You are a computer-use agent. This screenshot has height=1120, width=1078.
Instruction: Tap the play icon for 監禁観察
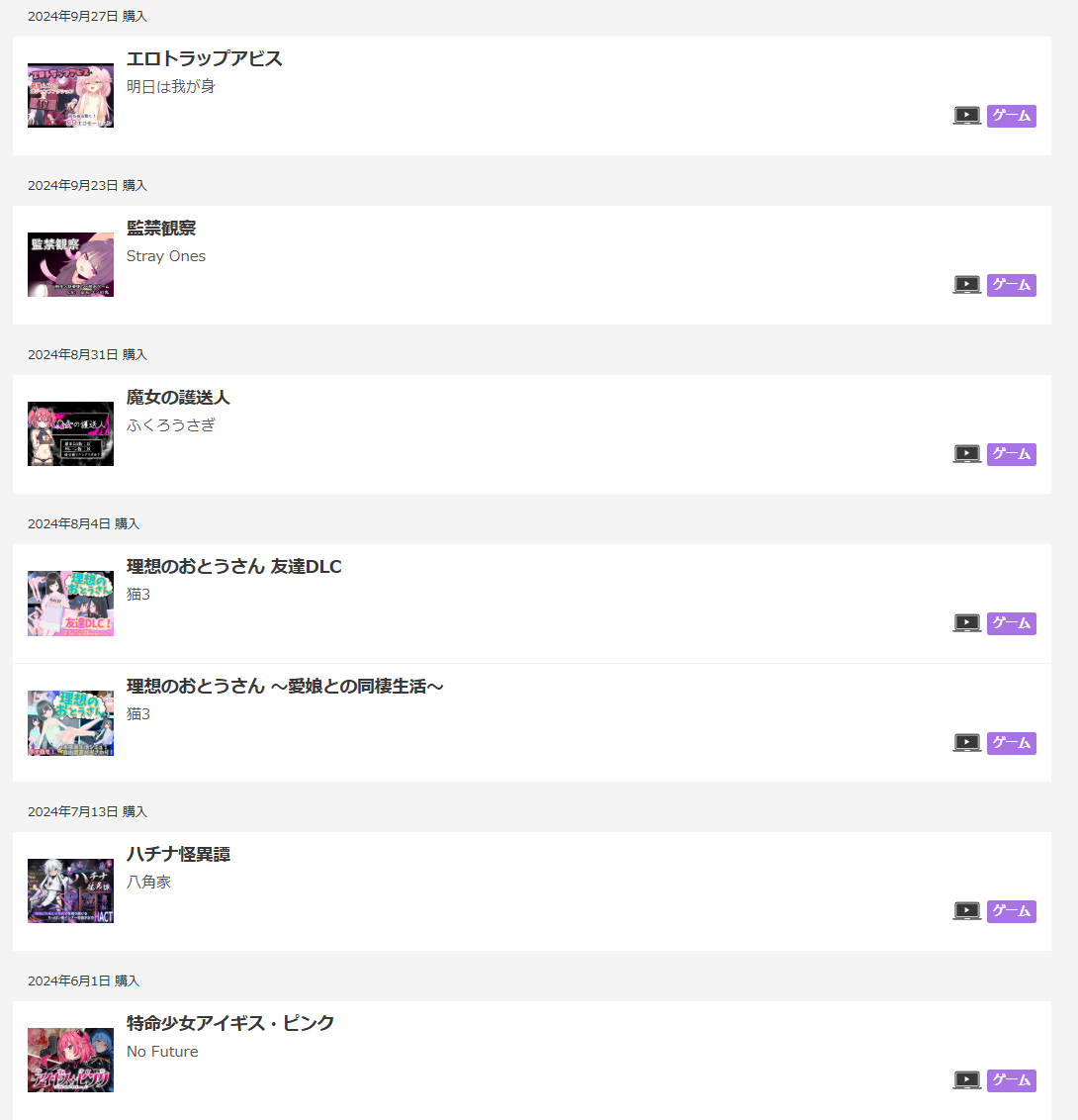[x=966, y=285]
